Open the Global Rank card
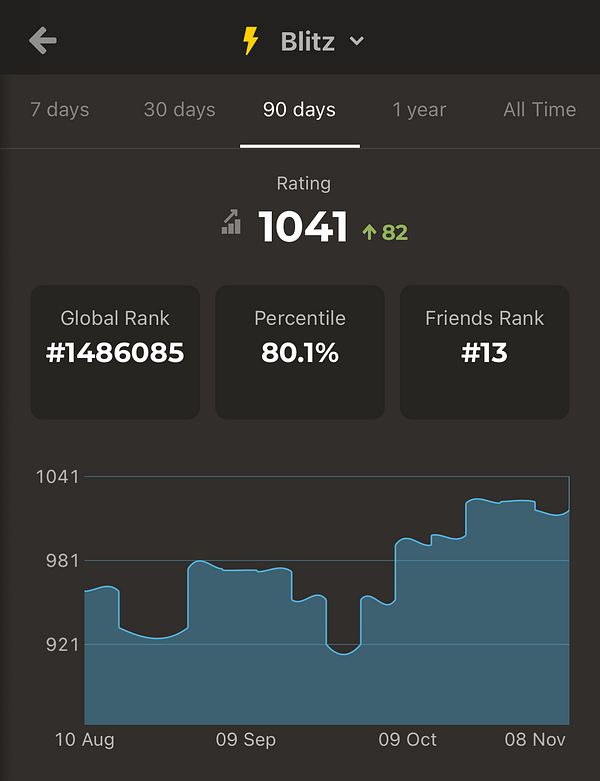Screen dimensions: 600x781 (115, 352)
